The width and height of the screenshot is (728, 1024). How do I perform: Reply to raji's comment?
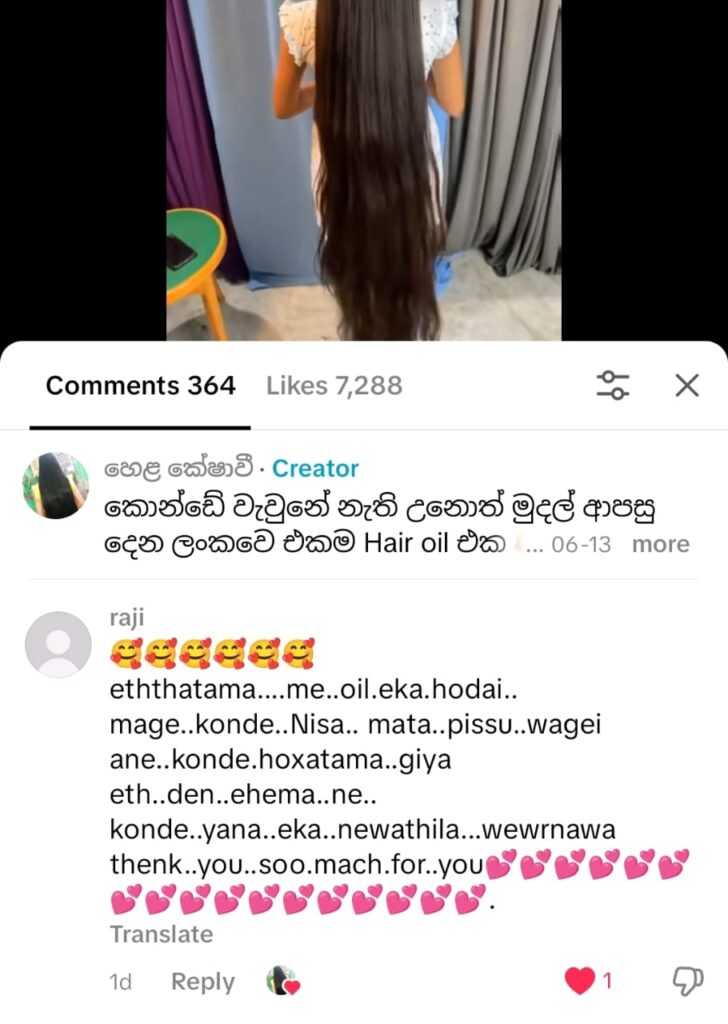click(x=202, y=982)
